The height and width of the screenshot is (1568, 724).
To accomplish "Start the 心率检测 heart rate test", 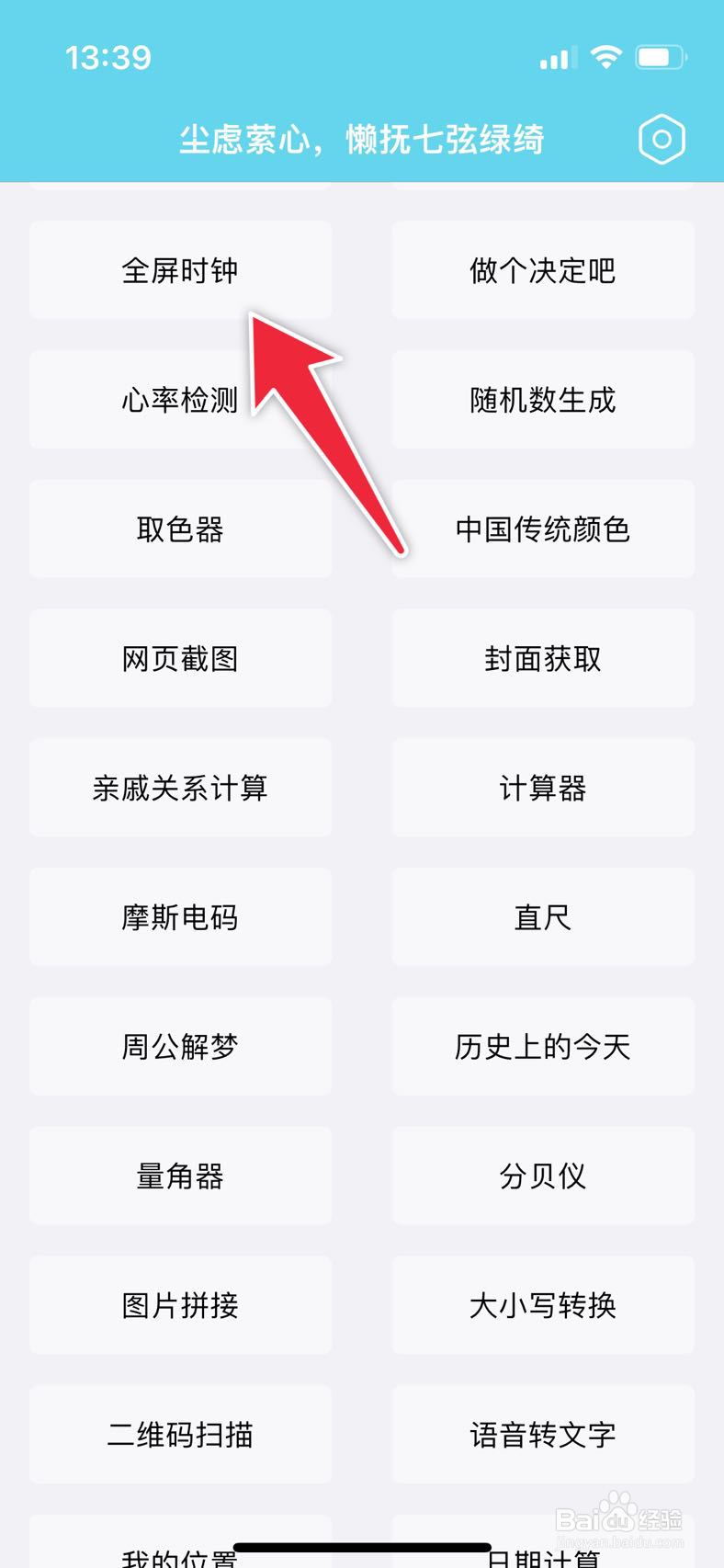I will [181, 399].
